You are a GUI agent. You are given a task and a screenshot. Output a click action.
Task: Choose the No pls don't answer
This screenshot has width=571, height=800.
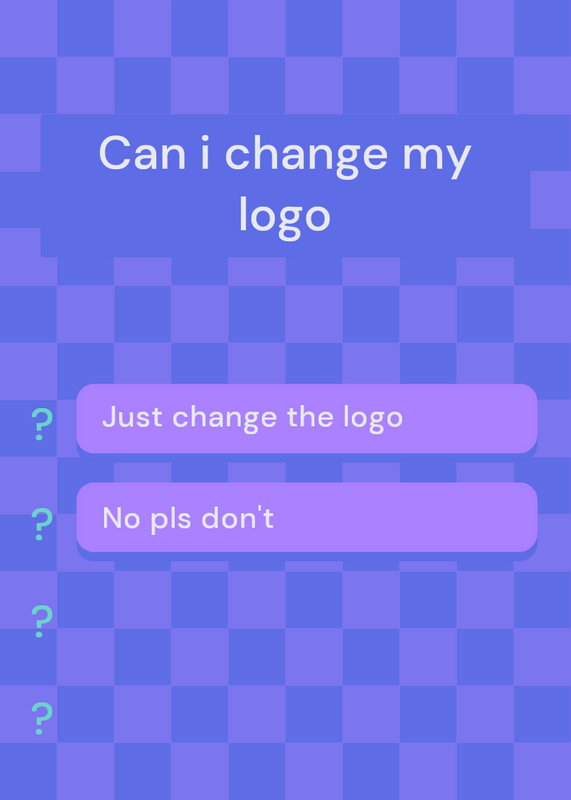pyautogui.click(x=307, y=517)
